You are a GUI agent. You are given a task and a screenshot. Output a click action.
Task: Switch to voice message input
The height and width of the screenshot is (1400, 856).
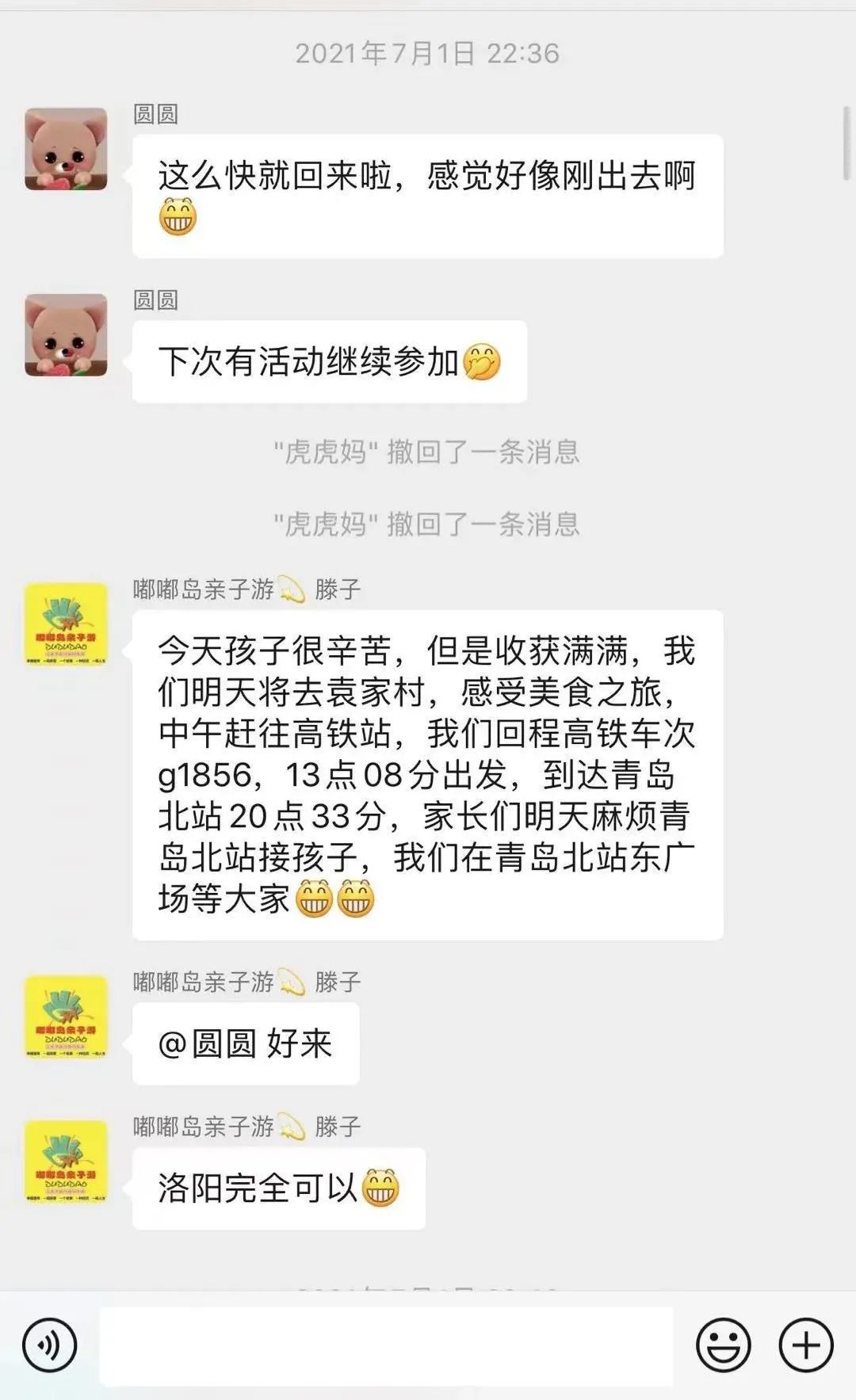pyautogui.click(x=50, y=1345)
